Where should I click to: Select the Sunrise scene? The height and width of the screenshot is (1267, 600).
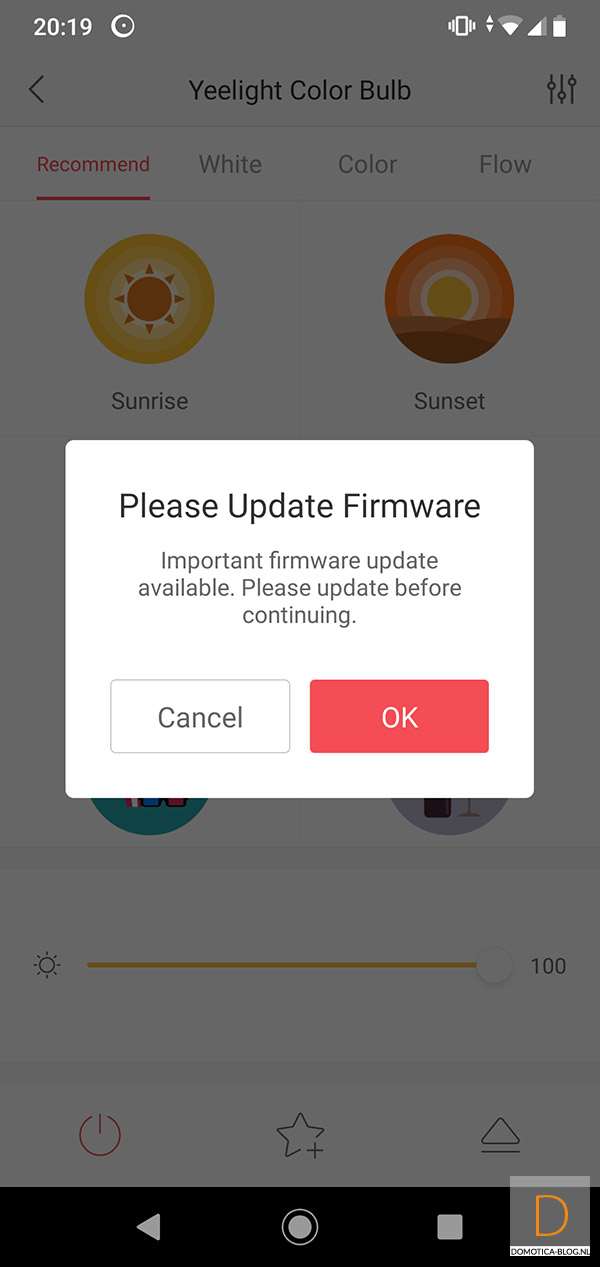point(149,298)
